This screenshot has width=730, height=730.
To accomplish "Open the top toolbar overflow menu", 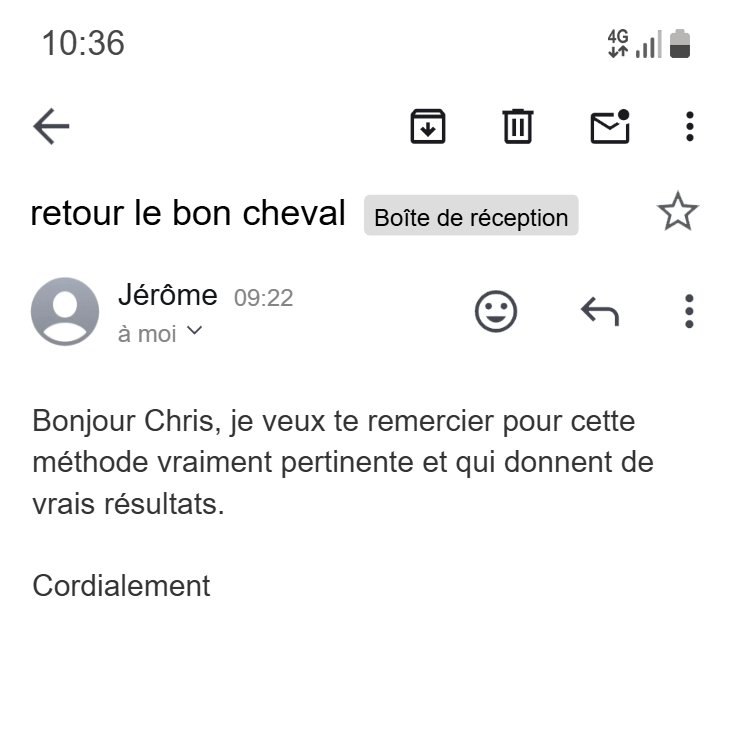I will coord(689,127).
